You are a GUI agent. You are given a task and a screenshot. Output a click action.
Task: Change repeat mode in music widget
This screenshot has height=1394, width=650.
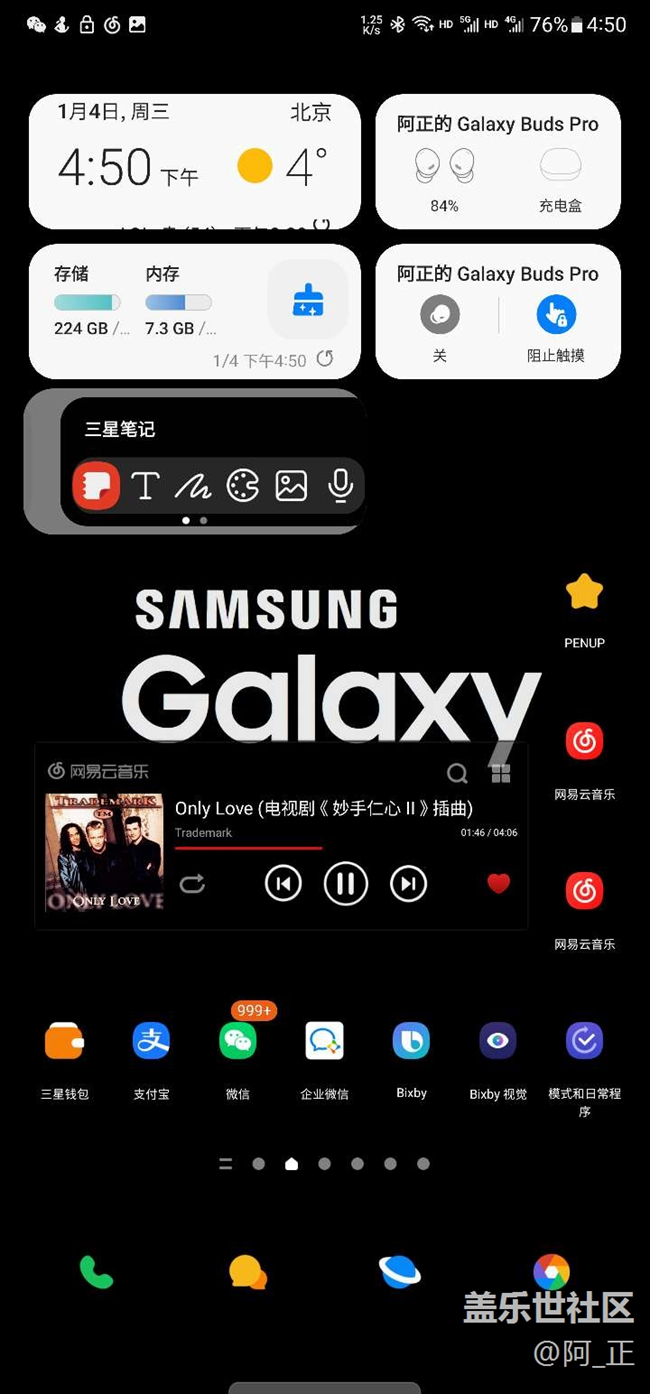[192, 884]
